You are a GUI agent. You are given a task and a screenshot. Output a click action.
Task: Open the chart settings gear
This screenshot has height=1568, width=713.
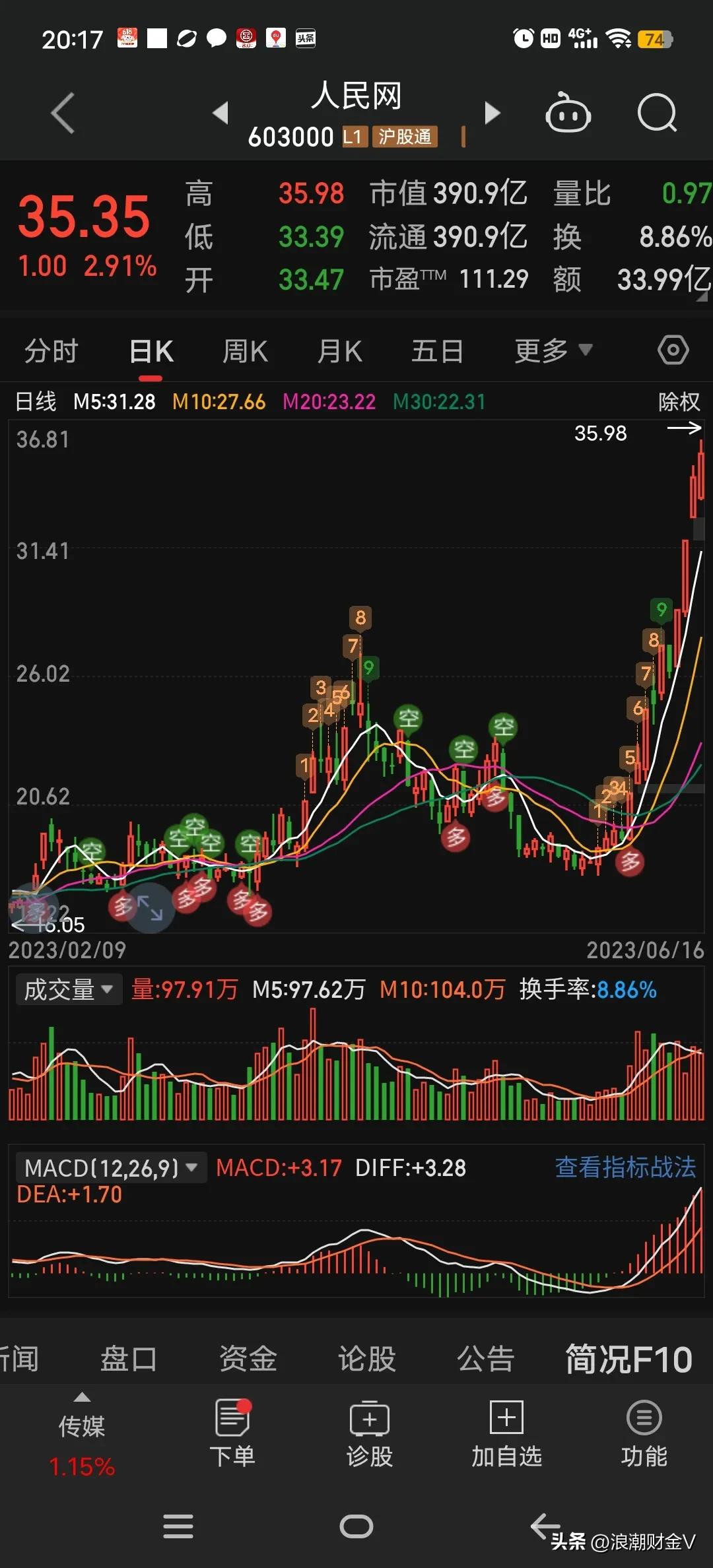pyautogui.click(x=672, y=350)
